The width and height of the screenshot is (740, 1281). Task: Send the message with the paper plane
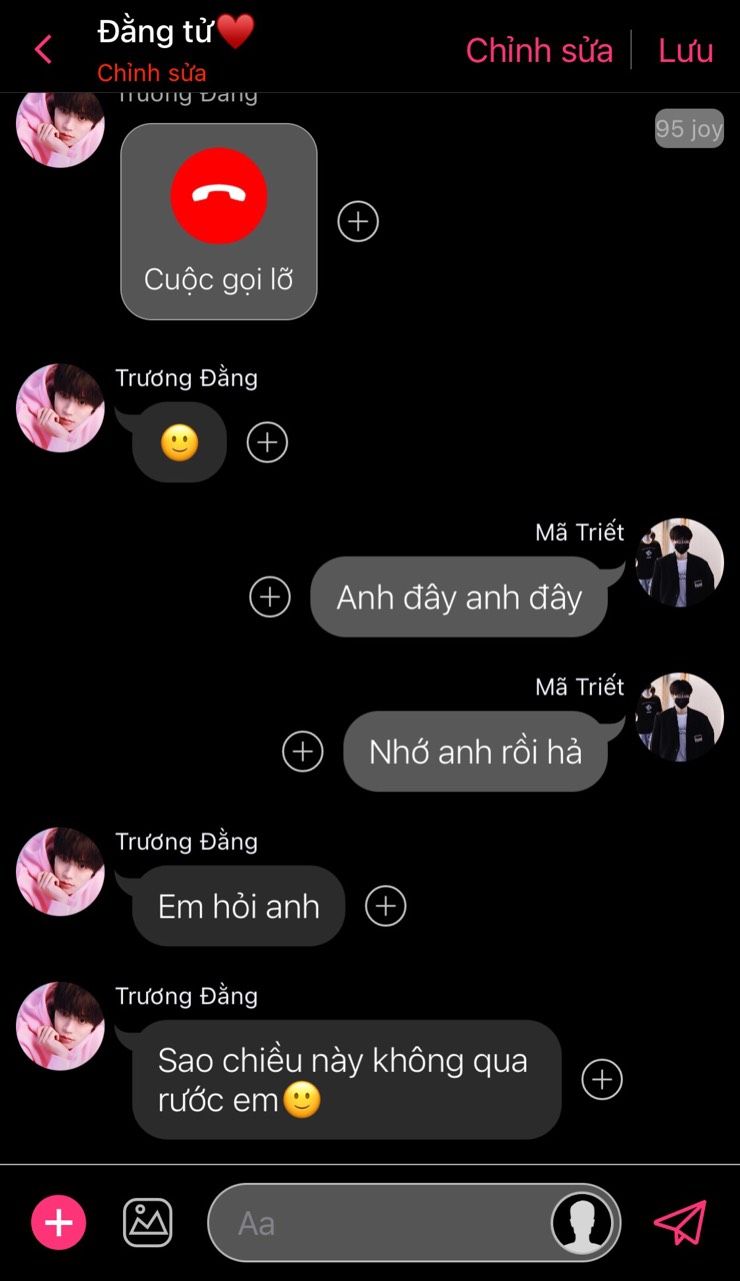tap(680, 1222)
